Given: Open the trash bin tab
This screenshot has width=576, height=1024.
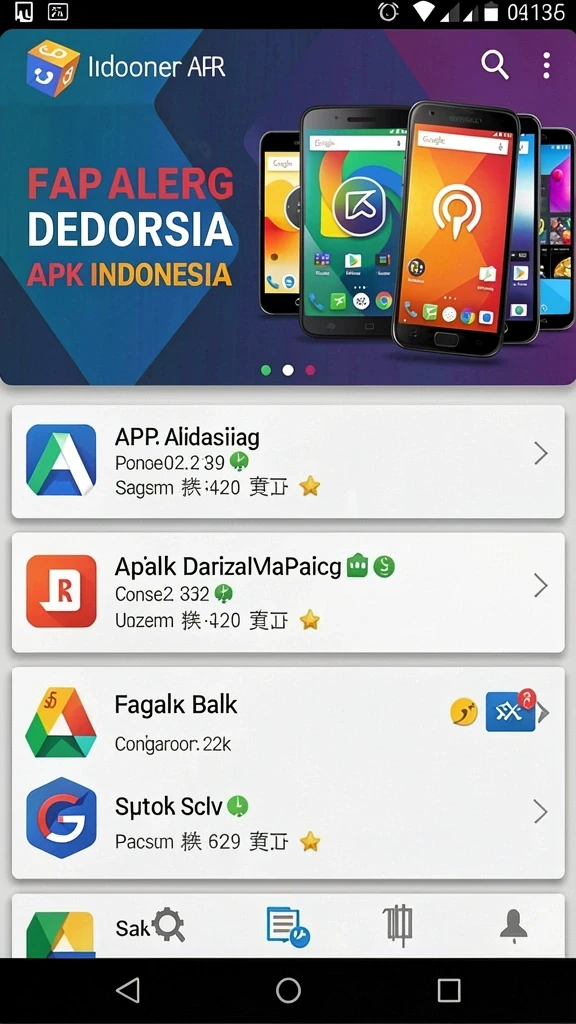Looking at the screenshot, I should click(398, 926).
